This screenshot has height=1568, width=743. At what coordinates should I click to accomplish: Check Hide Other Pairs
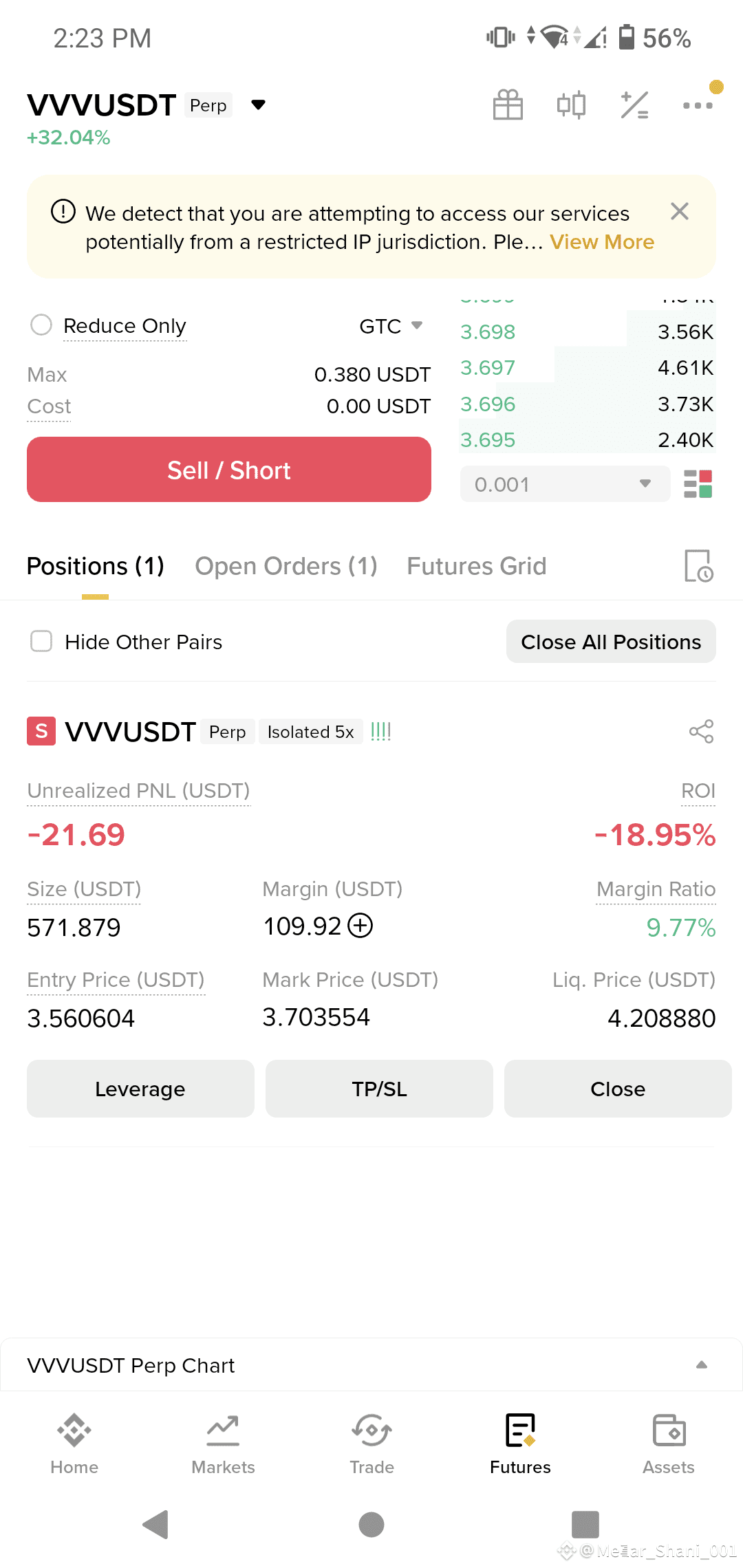point(41,641)
